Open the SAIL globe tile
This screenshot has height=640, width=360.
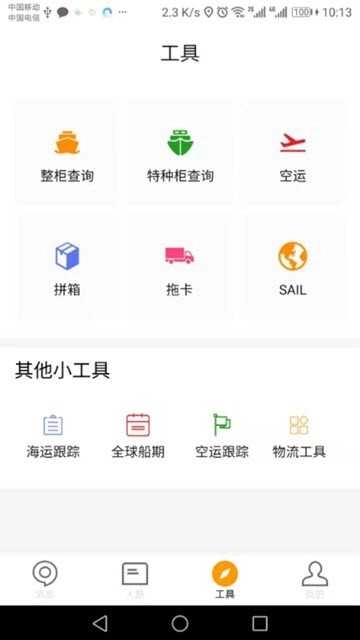pyautogui.click(x=293, y=267)
